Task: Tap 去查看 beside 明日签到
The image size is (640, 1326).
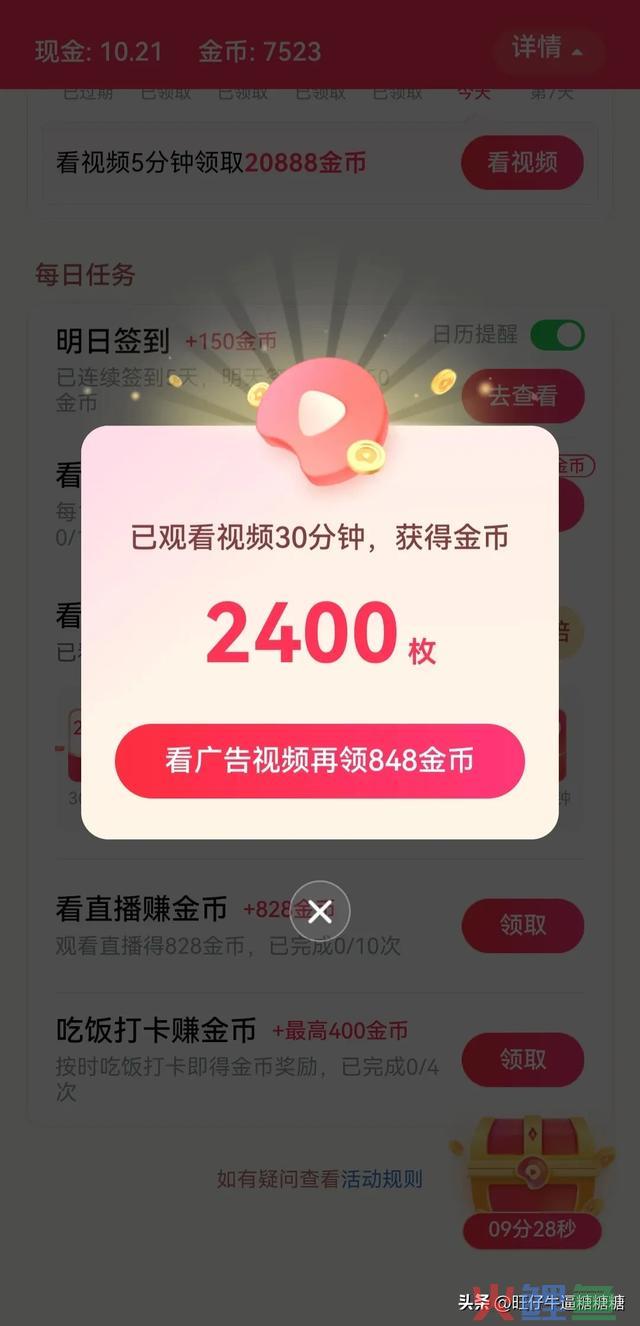Action: [x=521, y=396]
